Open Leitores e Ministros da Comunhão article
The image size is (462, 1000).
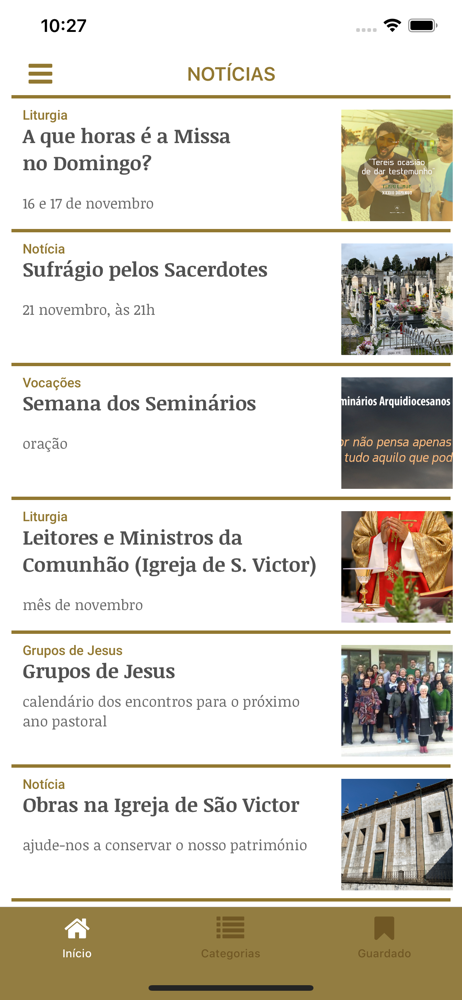pyautogui.click(x=231, y=566)
